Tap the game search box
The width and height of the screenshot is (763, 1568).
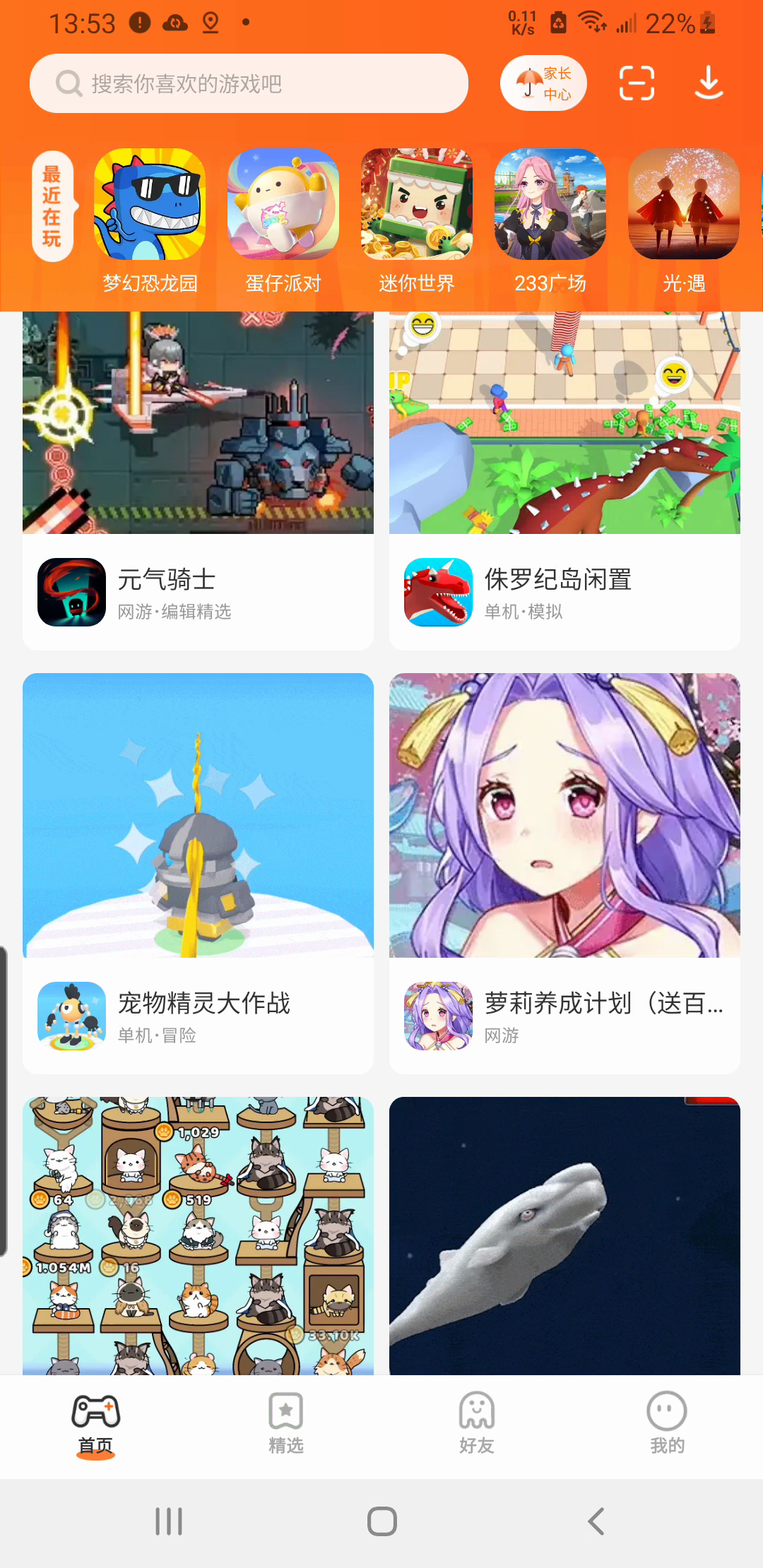249,83
